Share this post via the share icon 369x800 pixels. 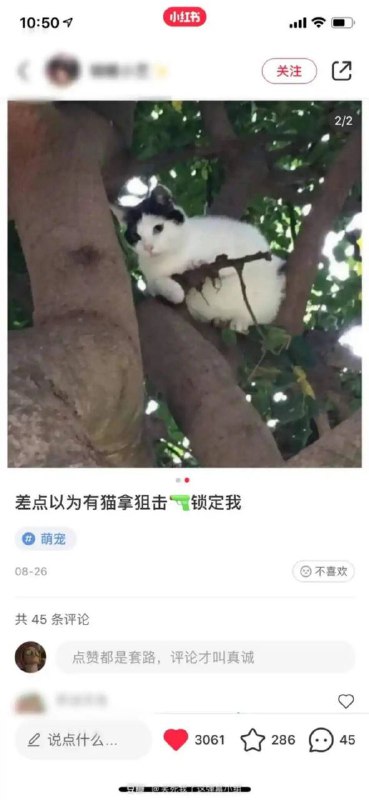[x=341, y=70]
